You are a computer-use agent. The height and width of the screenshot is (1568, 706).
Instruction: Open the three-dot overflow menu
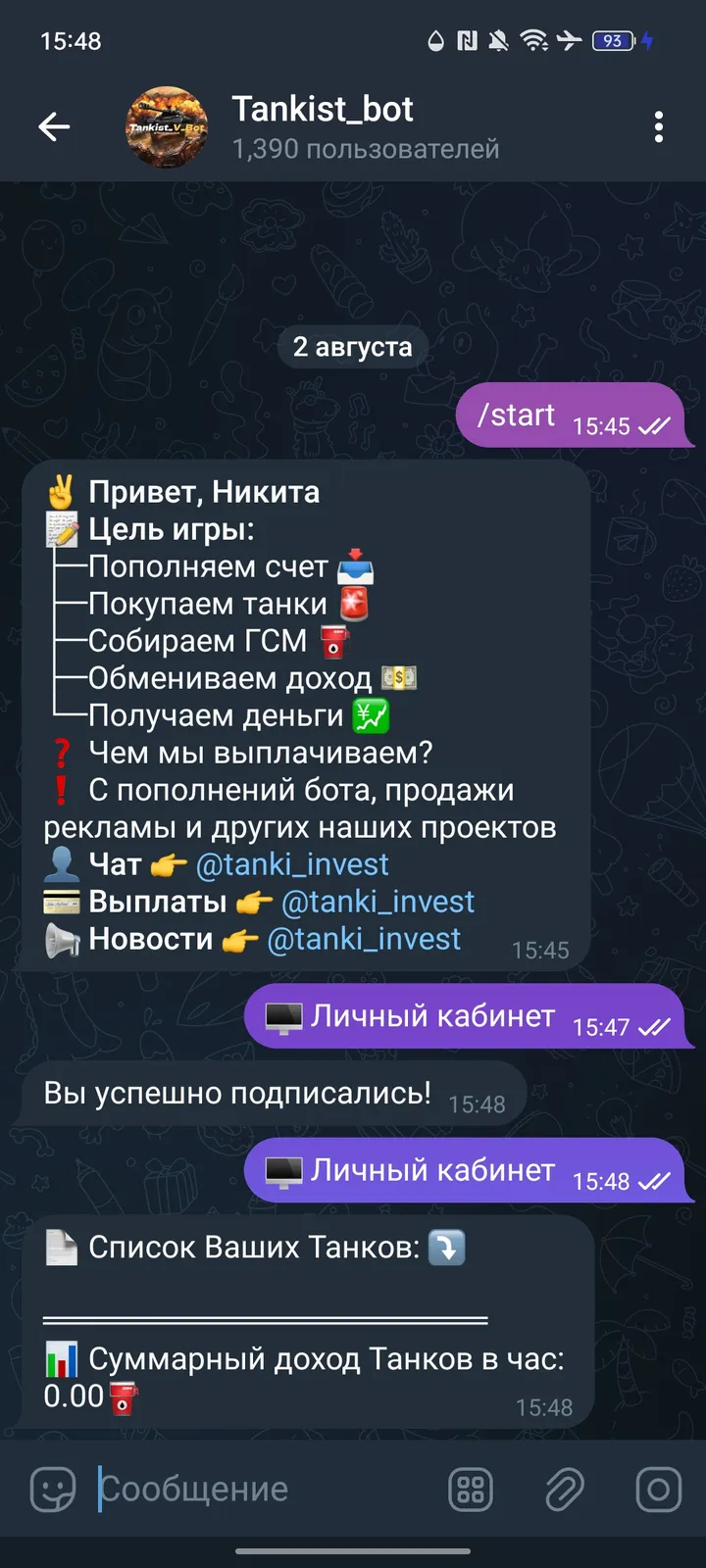tap(659, 126)
